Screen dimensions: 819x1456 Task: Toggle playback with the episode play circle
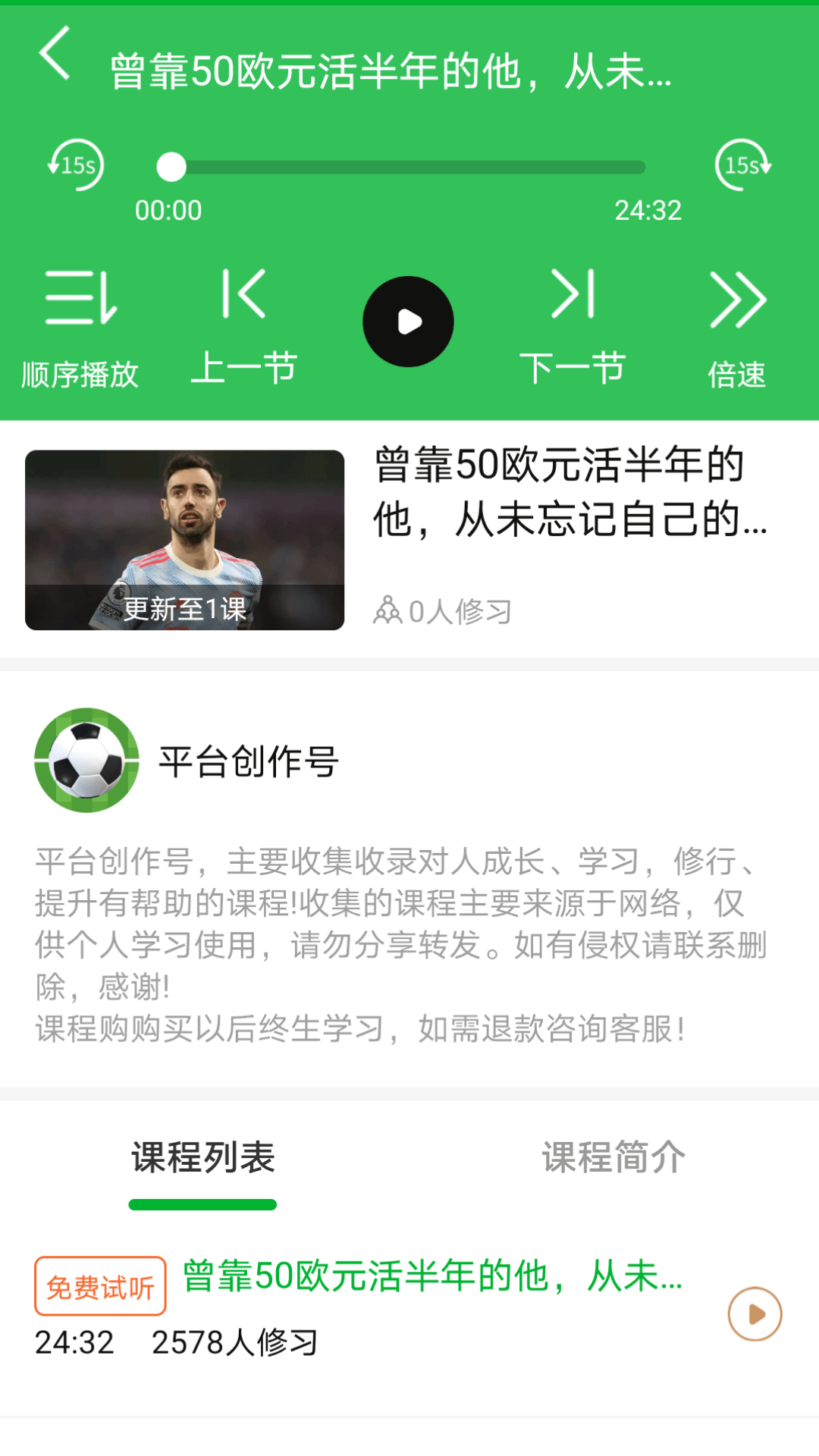[x=409, y=321]
